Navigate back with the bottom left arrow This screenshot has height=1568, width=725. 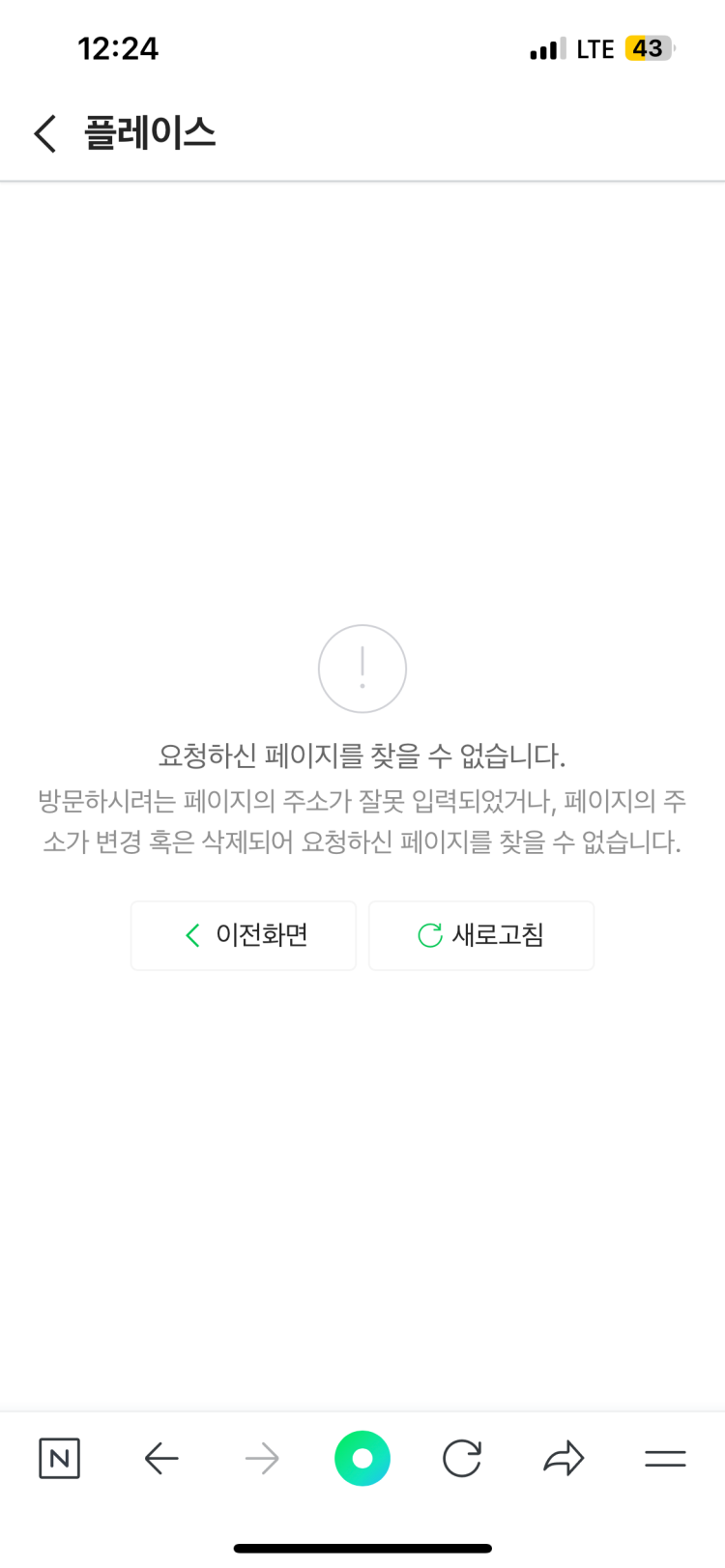point(160,1459)
